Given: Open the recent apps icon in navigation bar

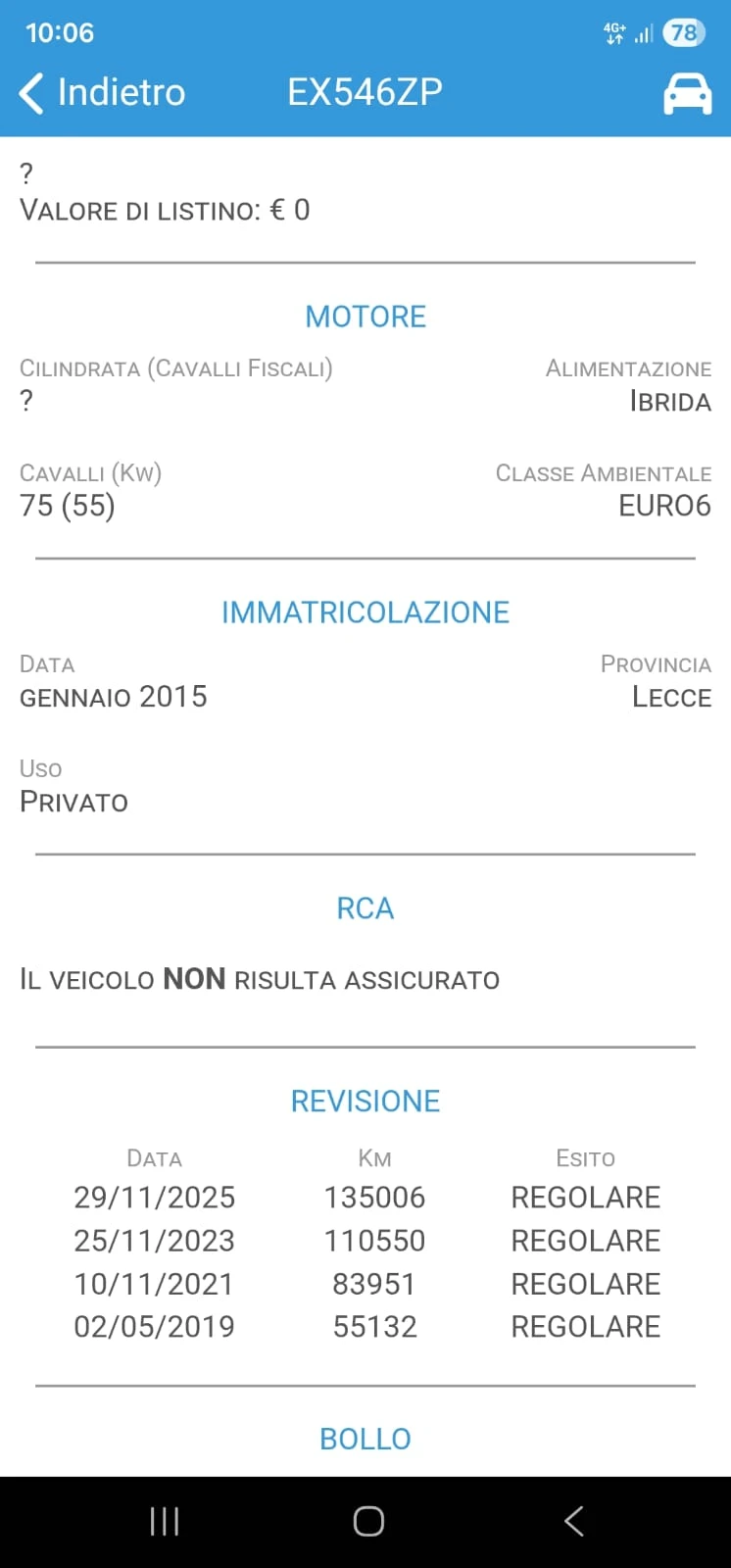Looking at the screenshot, I should (x=163, y=1521).
